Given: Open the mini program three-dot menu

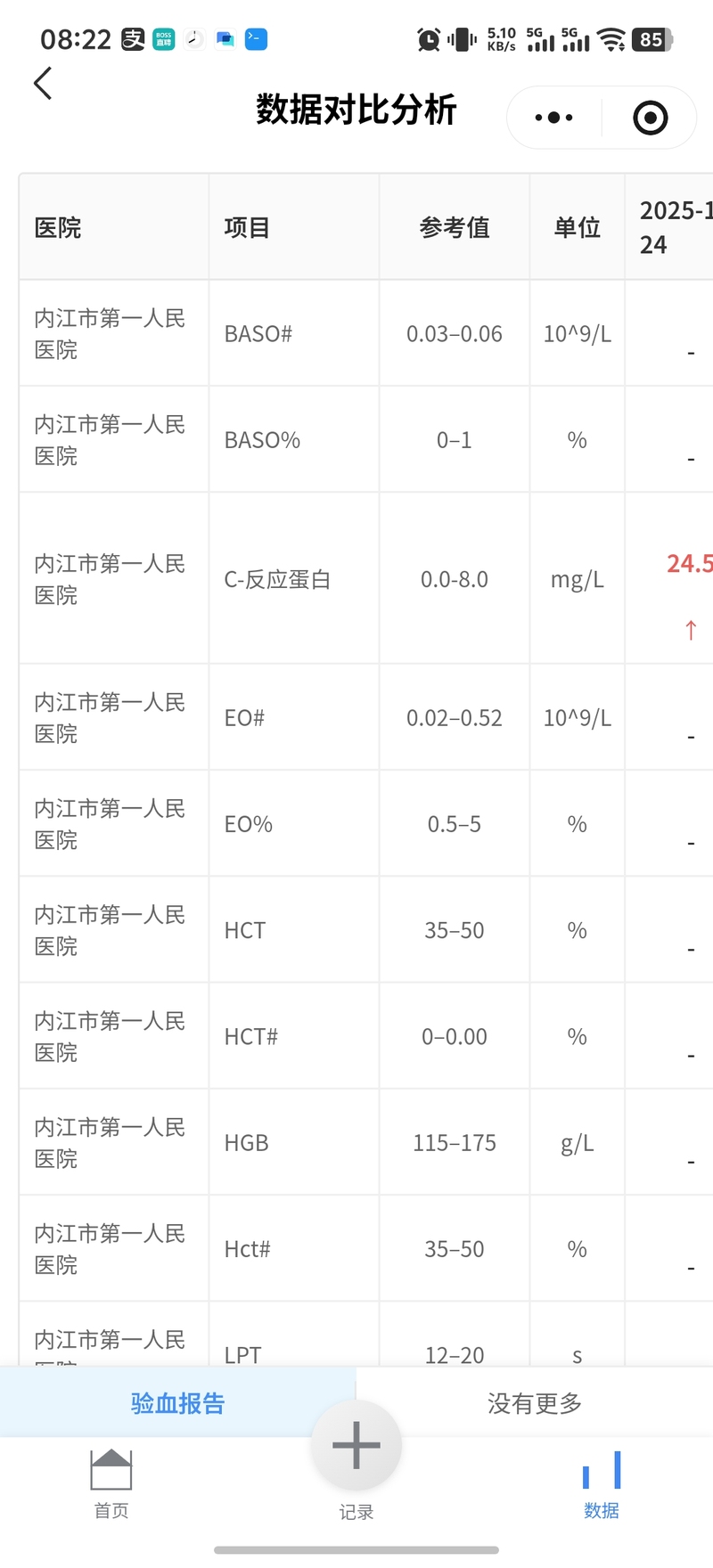Looking at the screenshot, I should 553,118.
